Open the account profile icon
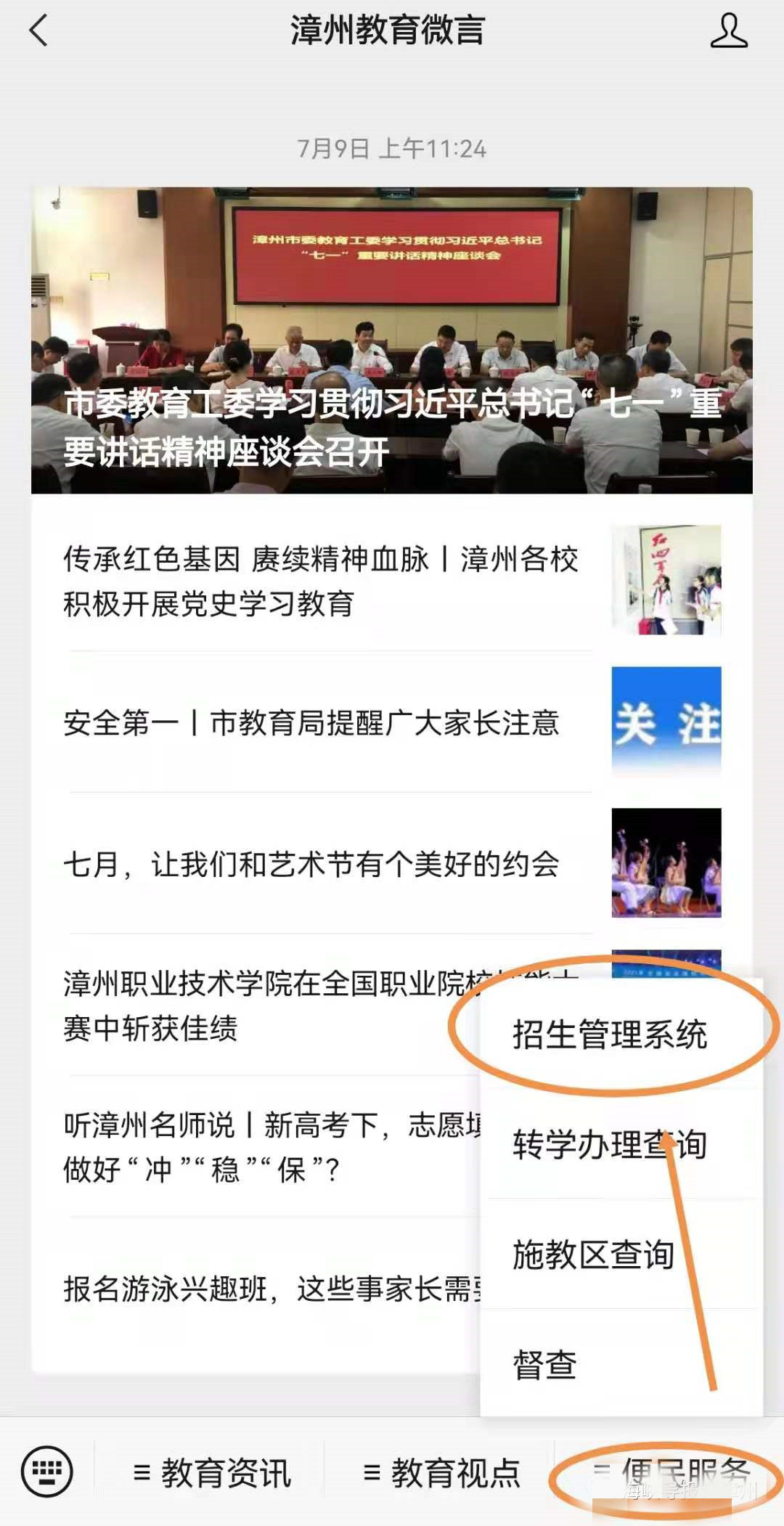The width and height of the screenshot is (784, 1526). tap(728, 31)
